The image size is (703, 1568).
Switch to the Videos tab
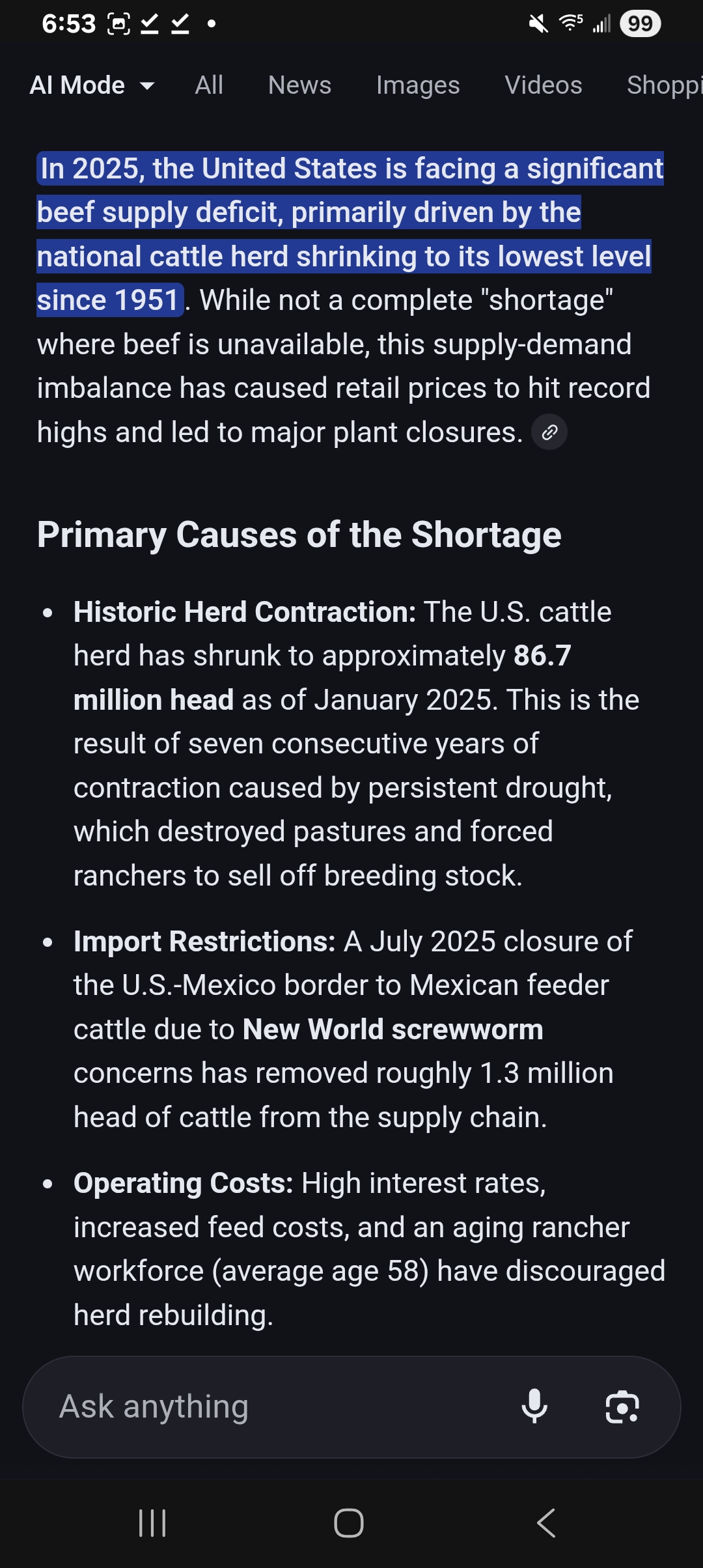coord(544,85)
